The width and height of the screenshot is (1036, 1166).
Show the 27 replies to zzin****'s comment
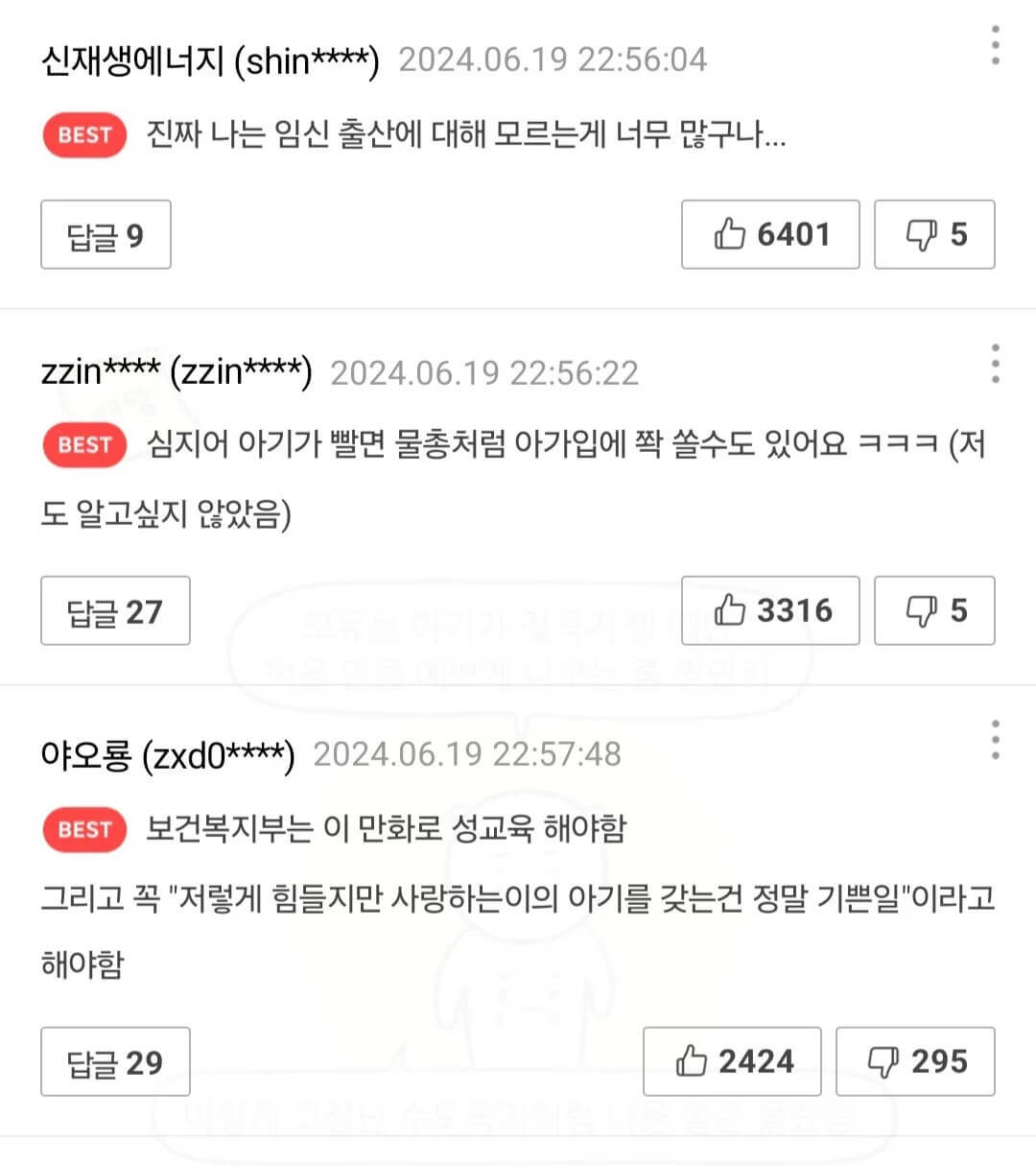pos(115,611)
